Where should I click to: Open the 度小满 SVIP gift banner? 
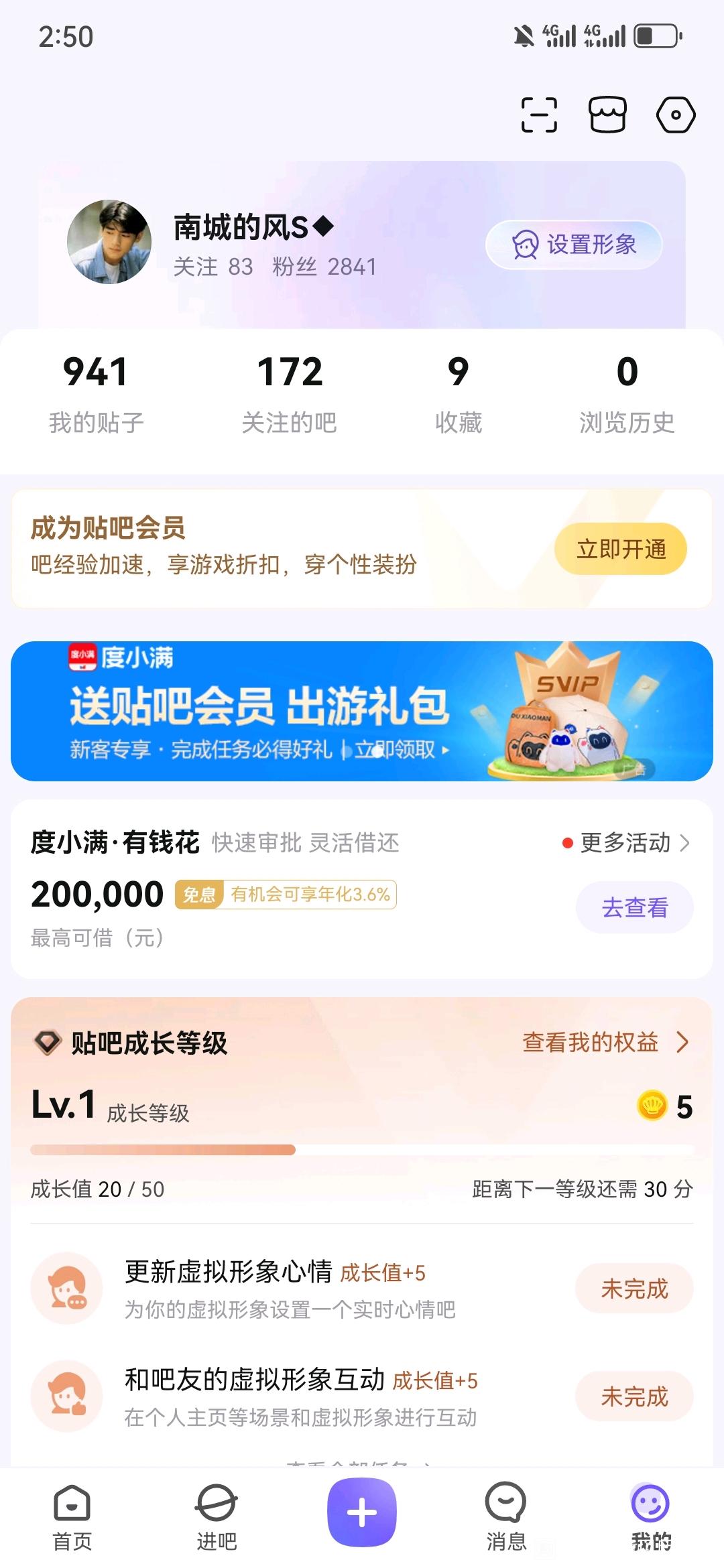(362, 711)
